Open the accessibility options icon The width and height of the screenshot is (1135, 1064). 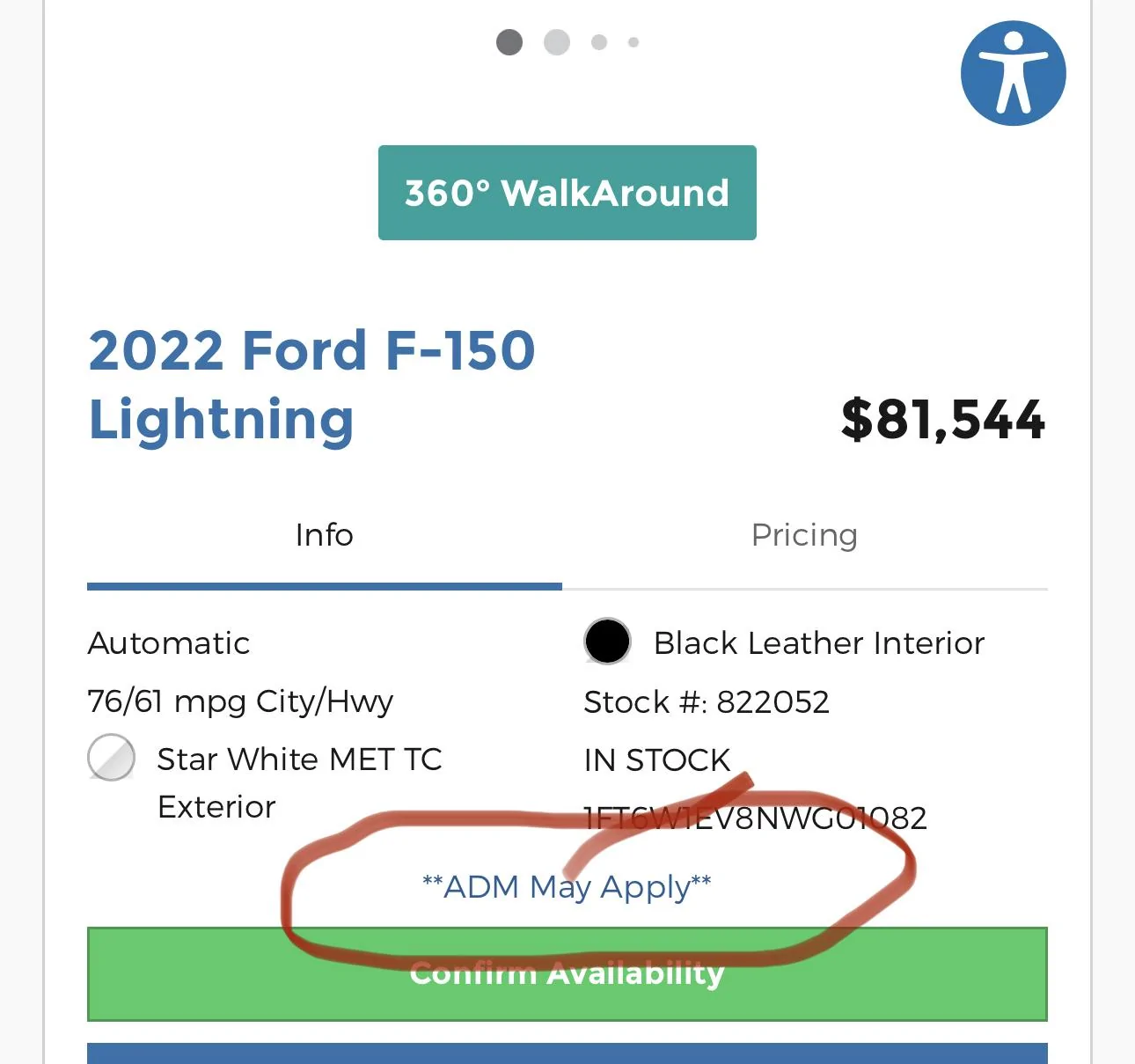point(1013,73)
